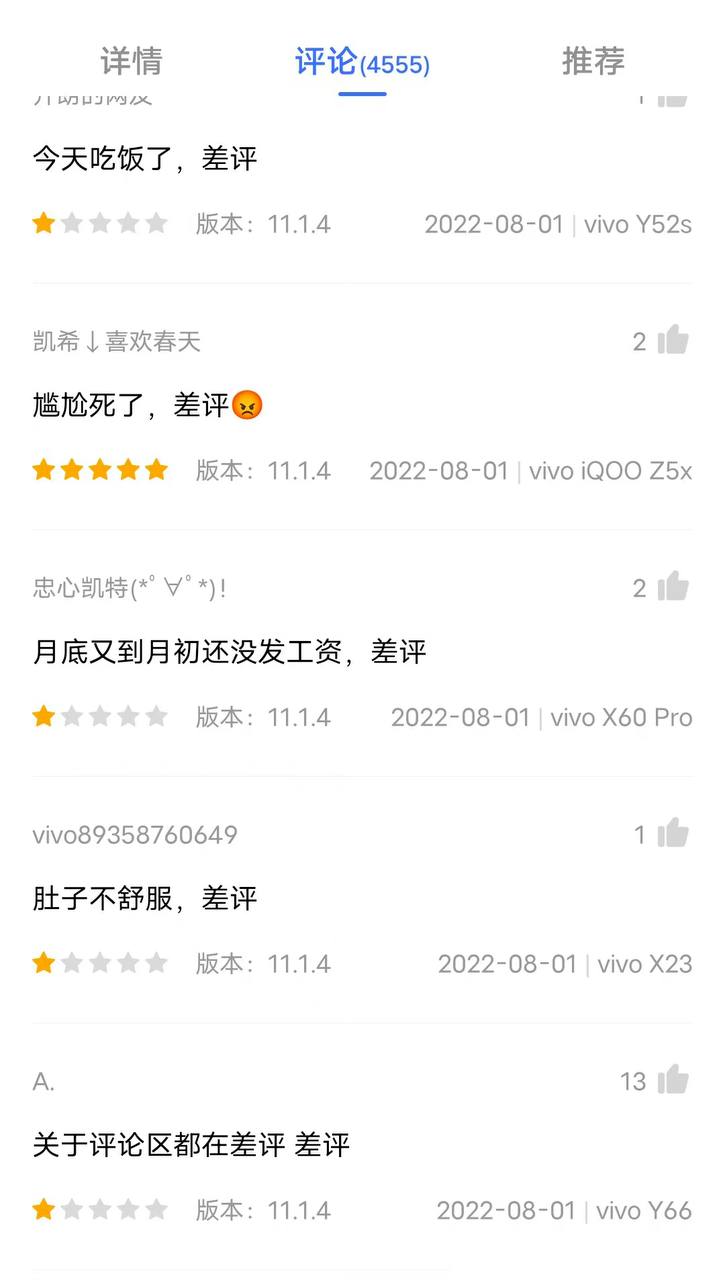Switch to the 详情 tab
The height and width of the screenshot is (1280, 725).
[x=131, y=61]
